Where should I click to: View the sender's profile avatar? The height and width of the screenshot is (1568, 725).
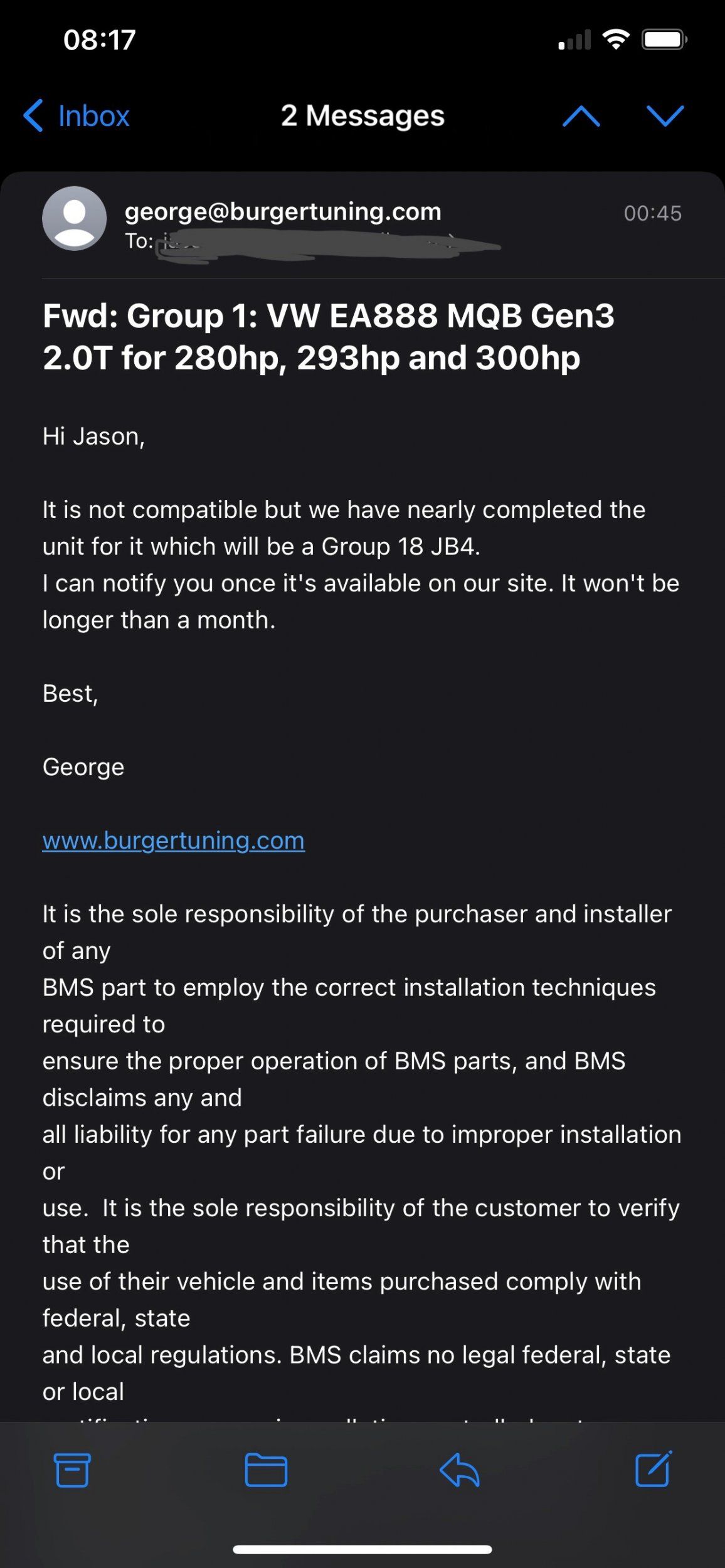coord(74,218)
